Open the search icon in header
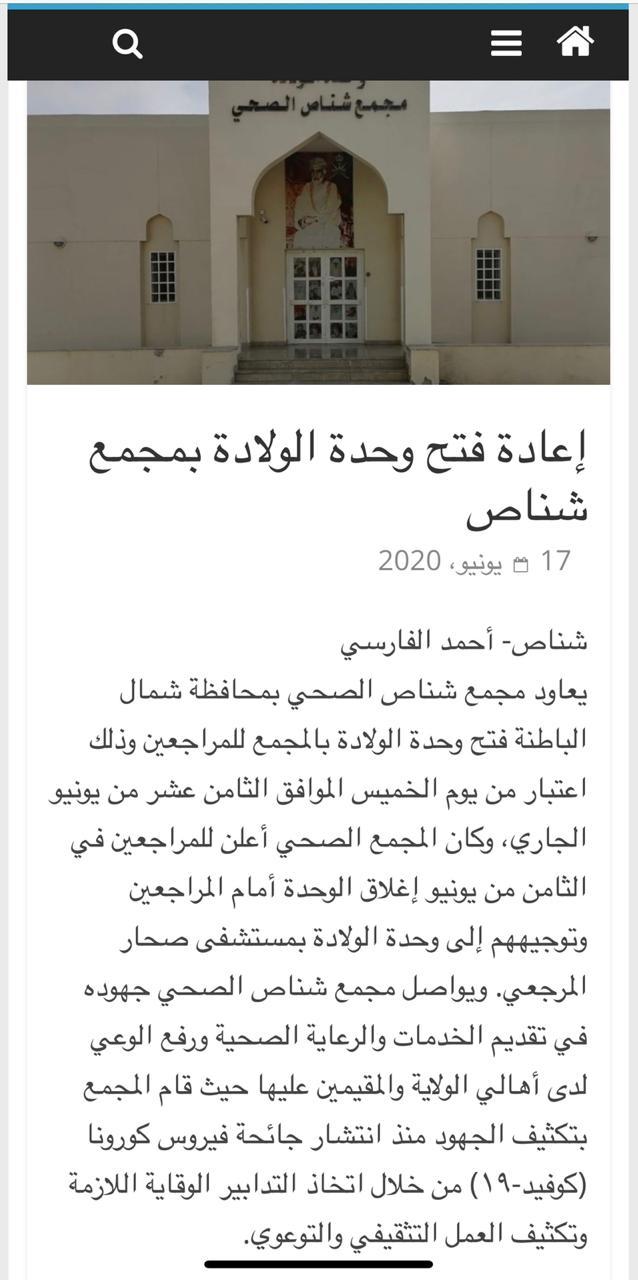This screenshot has width=638, height=1280. tap(127, 44)
